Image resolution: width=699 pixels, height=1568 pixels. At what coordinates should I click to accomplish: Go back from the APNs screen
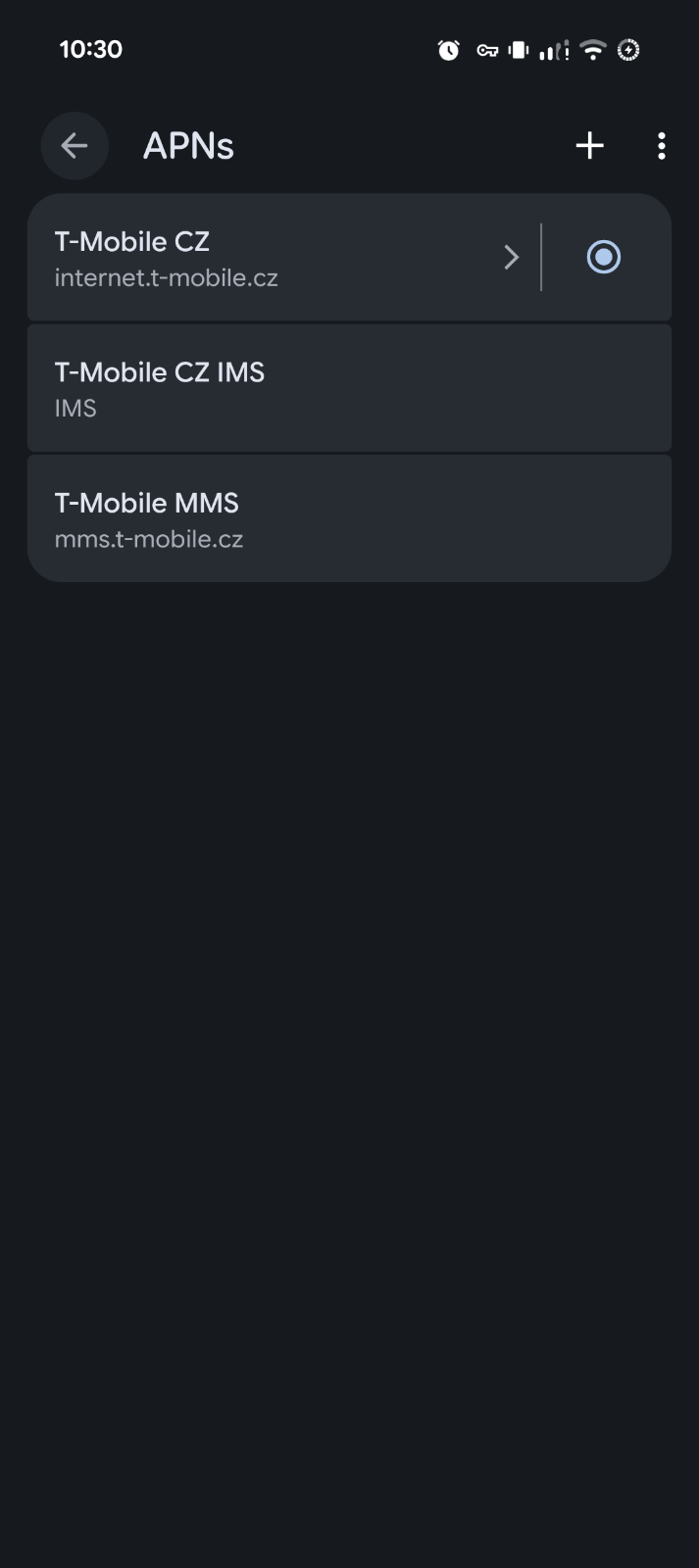(x=75, y=146)
